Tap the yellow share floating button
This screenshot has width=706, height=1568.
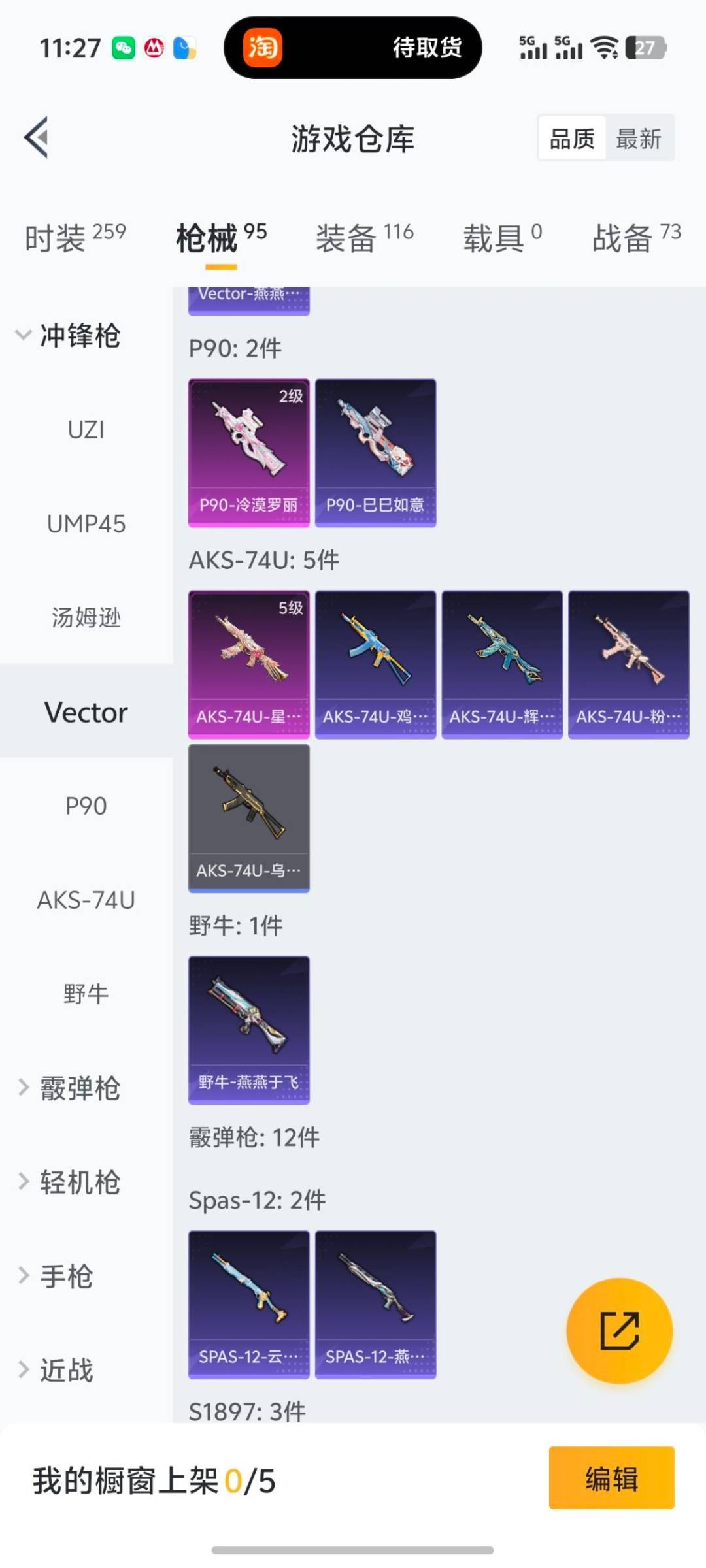click(x=619, y=1330)
